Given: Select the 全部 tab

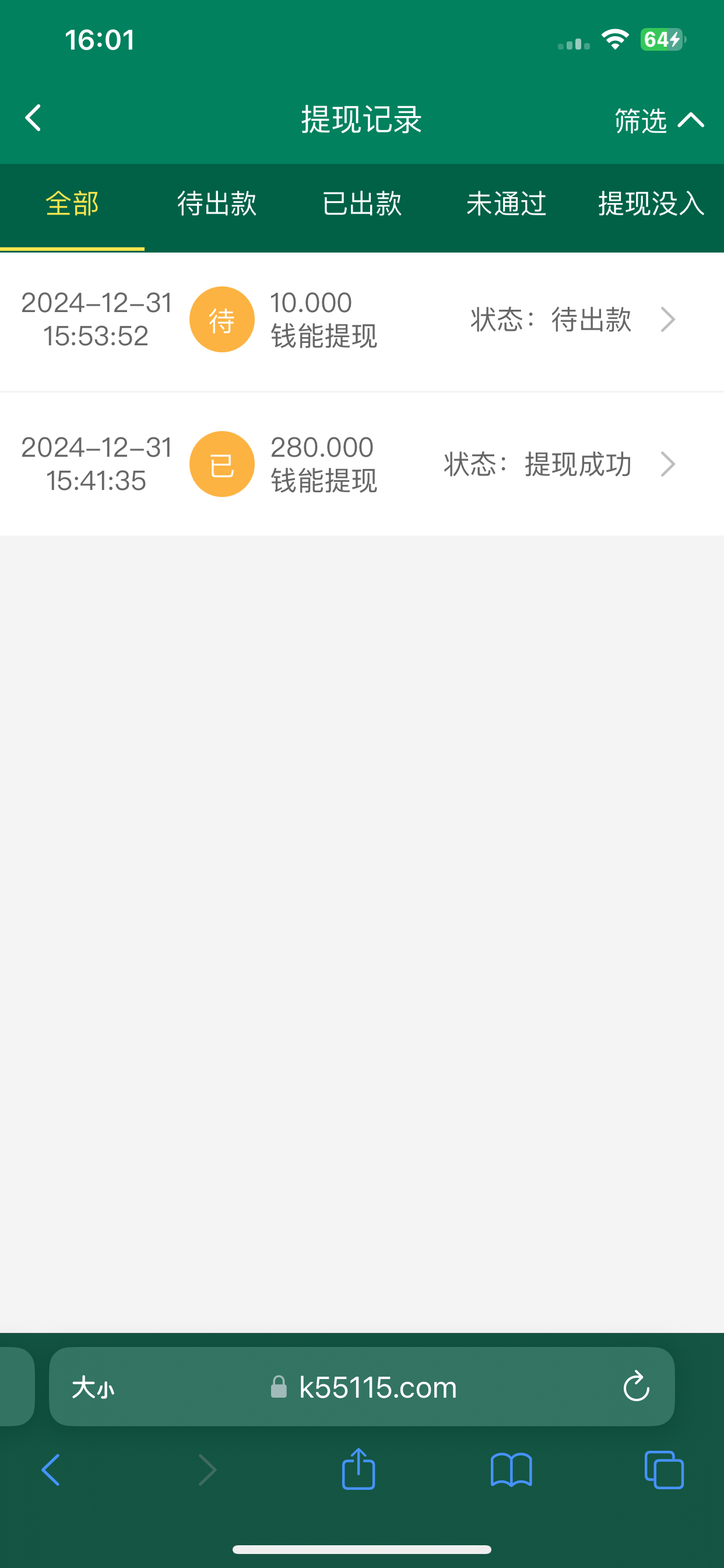Looking at the screenshot, I should tap(72, 204).
